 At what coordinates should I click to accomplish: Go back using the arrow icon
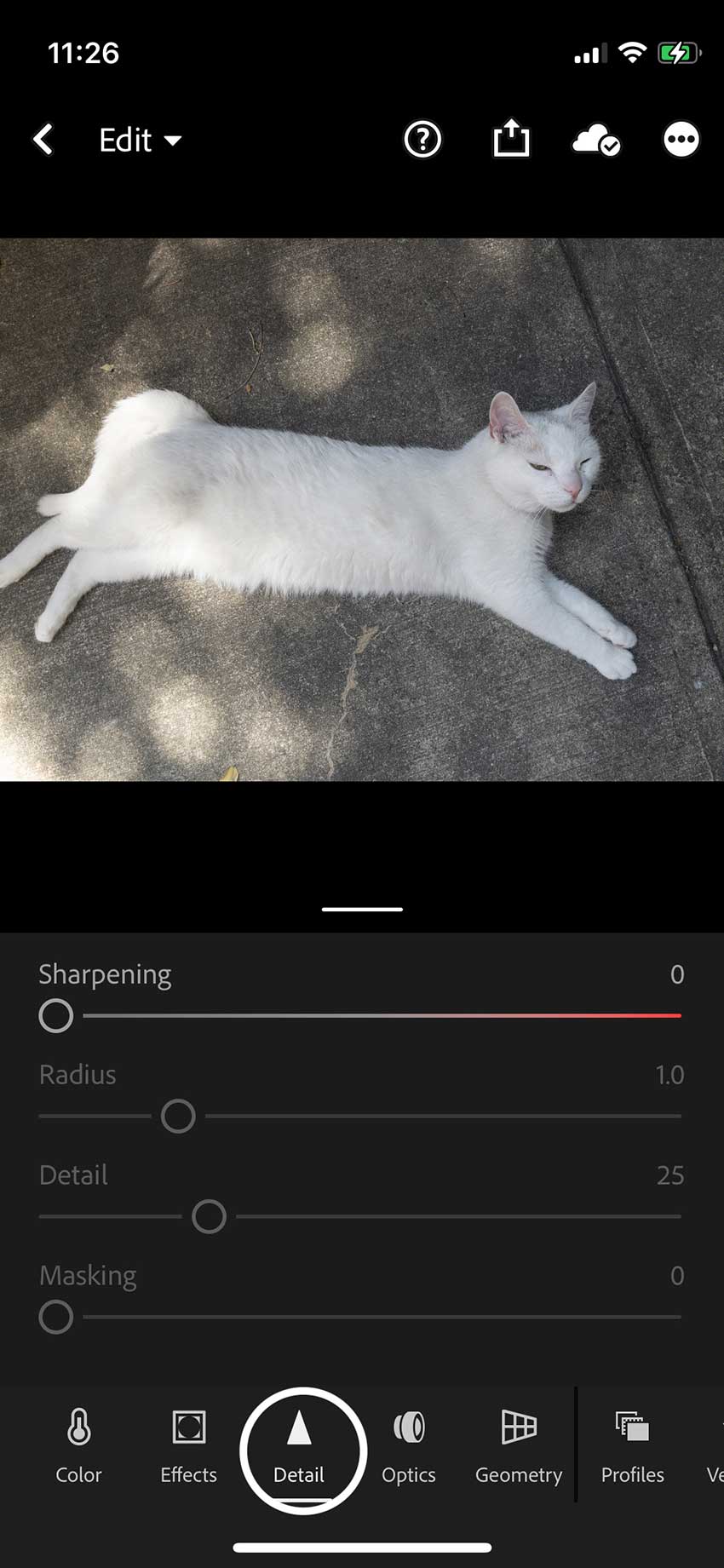(x=43, y=140)
